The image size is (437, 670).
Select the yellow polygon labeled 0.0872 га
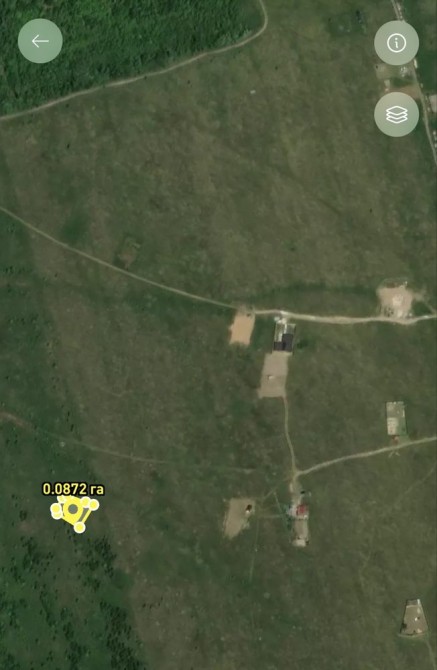tap(73, 511)
